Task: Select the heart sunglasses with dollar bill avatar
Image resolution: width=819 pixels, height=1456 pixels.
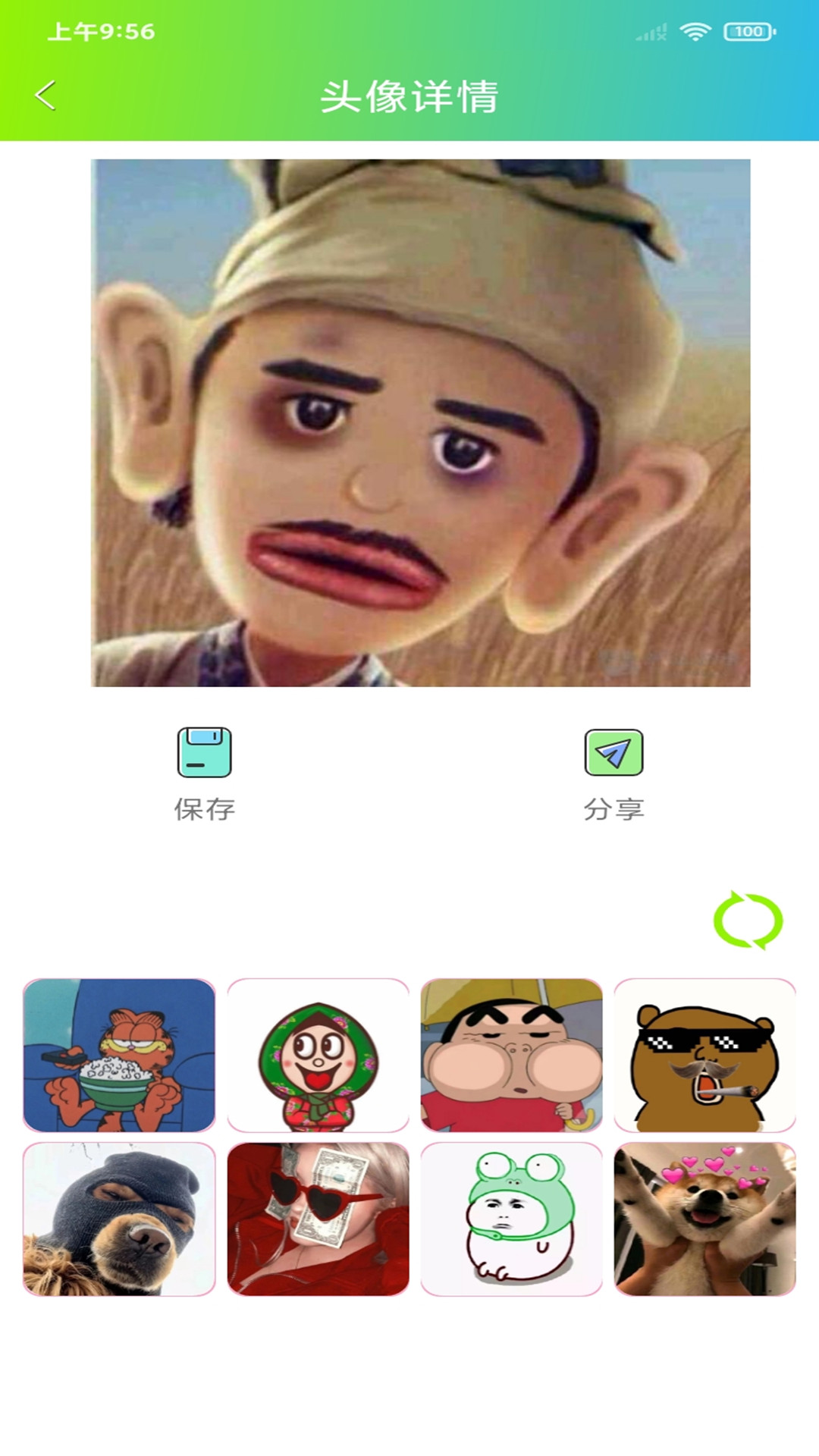Action: pos(318,1219)
